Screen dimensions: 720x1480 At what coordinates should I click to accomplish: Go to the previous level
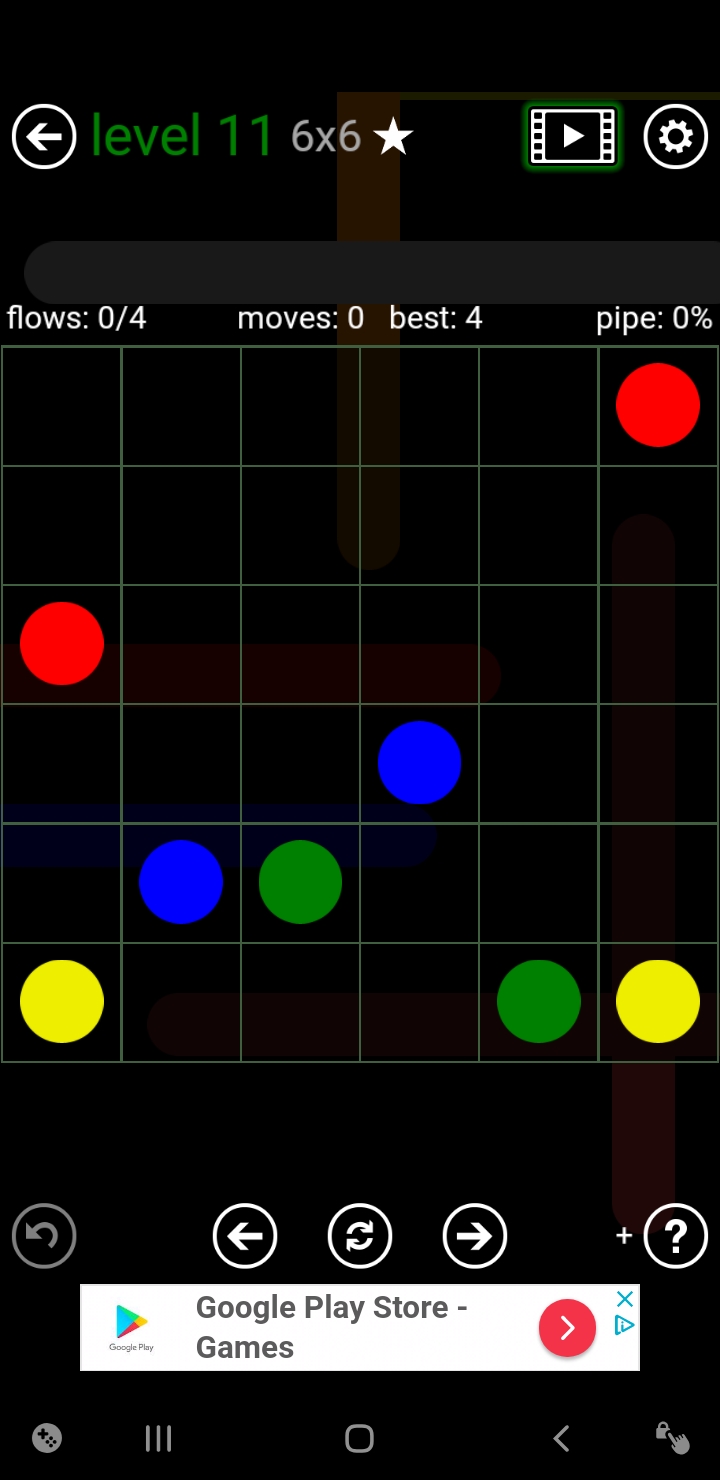pyautogui.click(x=245, y=1236)
